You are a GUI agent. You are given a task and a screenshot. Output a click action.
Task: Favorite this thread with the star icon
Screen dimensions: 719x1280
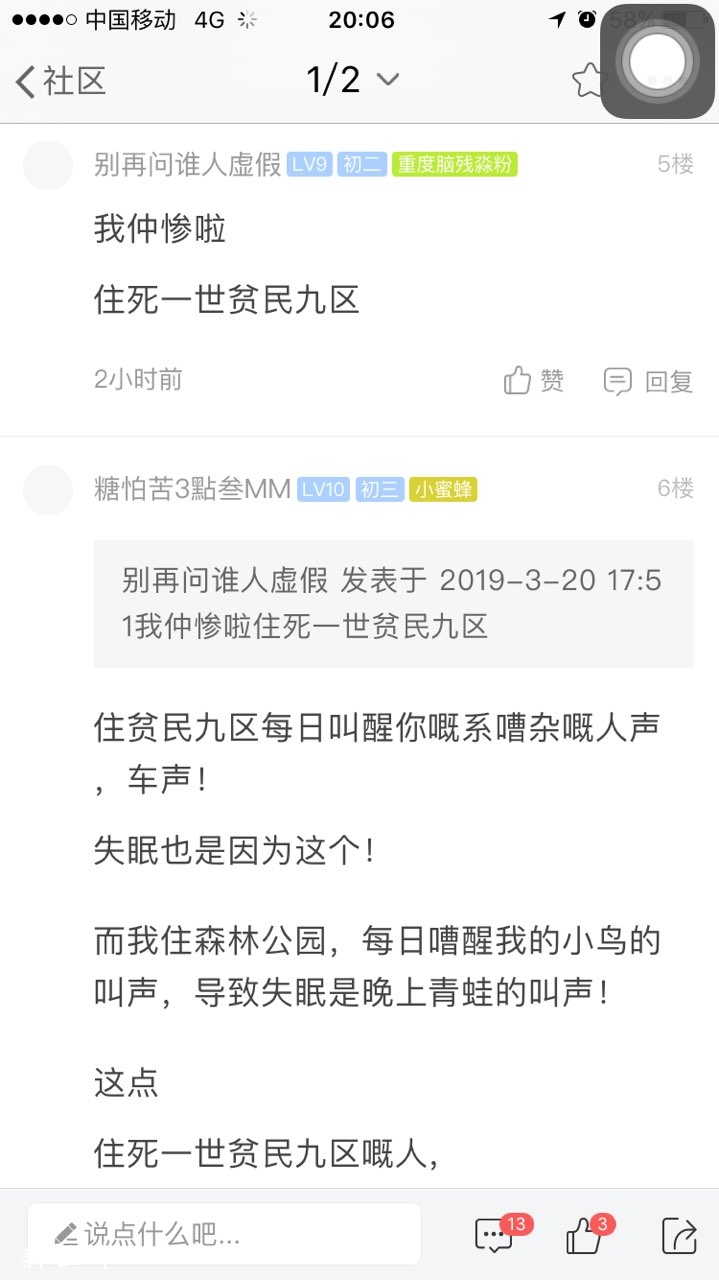point(589,80)
